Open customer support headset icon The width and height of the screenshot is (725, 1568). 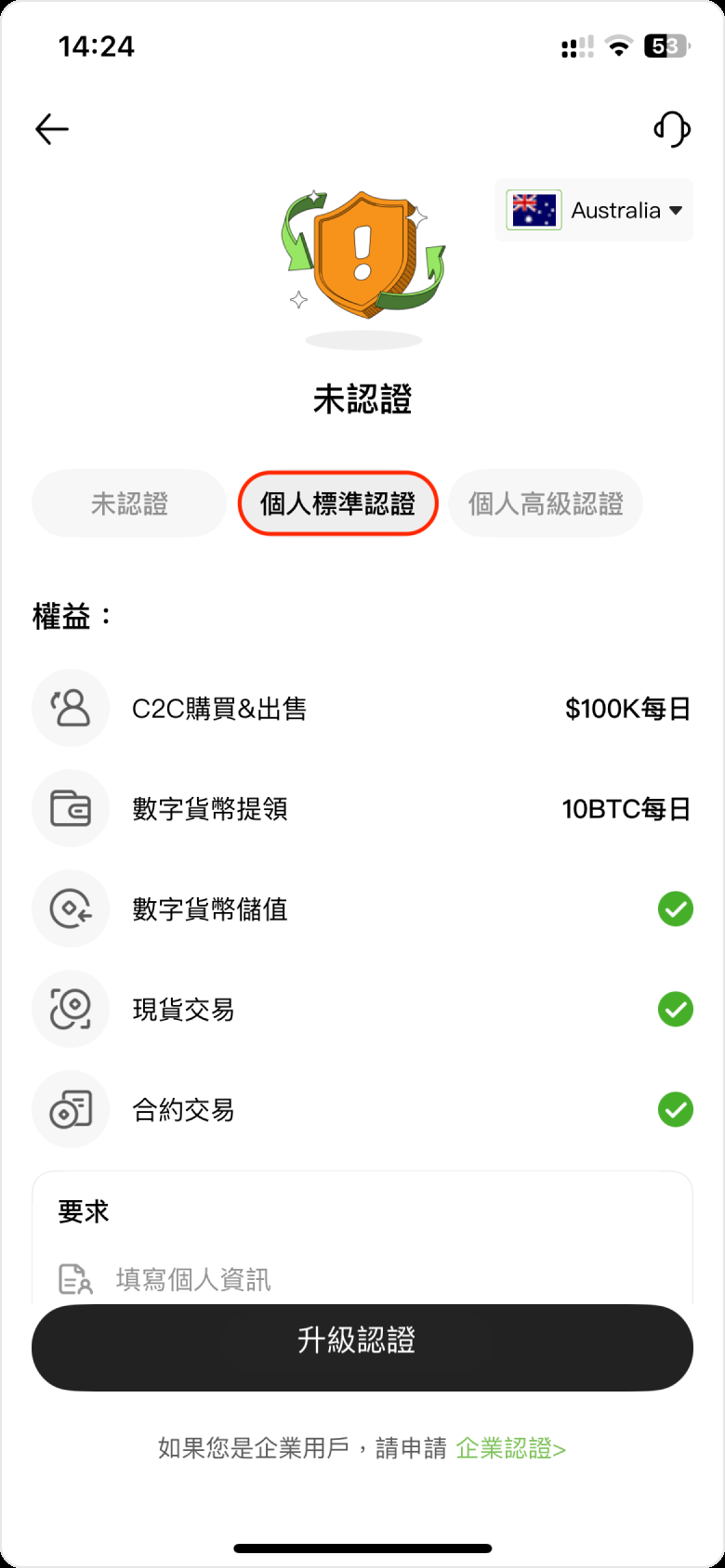click(671, 129)
